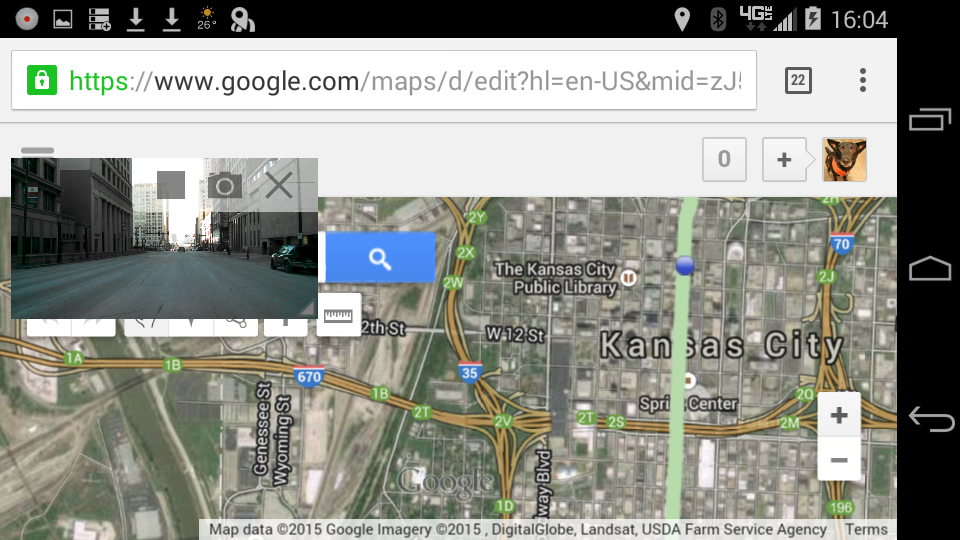This screenshot has width=960, height=540.
Task: Open the tab switcher showing 22 tabs
Action: [x=798, y=81]
